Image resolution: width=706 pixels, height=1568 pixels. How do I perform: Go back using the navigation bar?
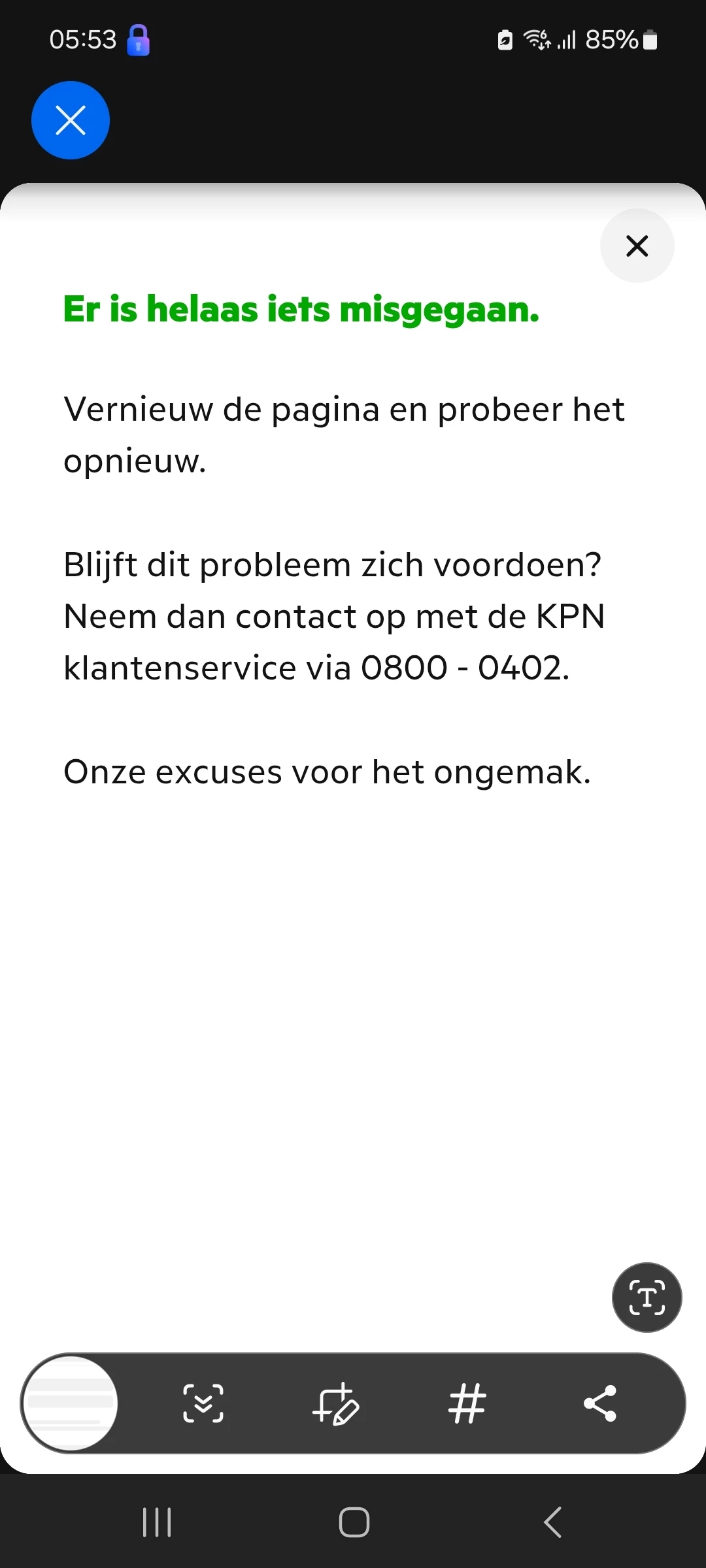pyautogui.click(x=553, y=1522)
